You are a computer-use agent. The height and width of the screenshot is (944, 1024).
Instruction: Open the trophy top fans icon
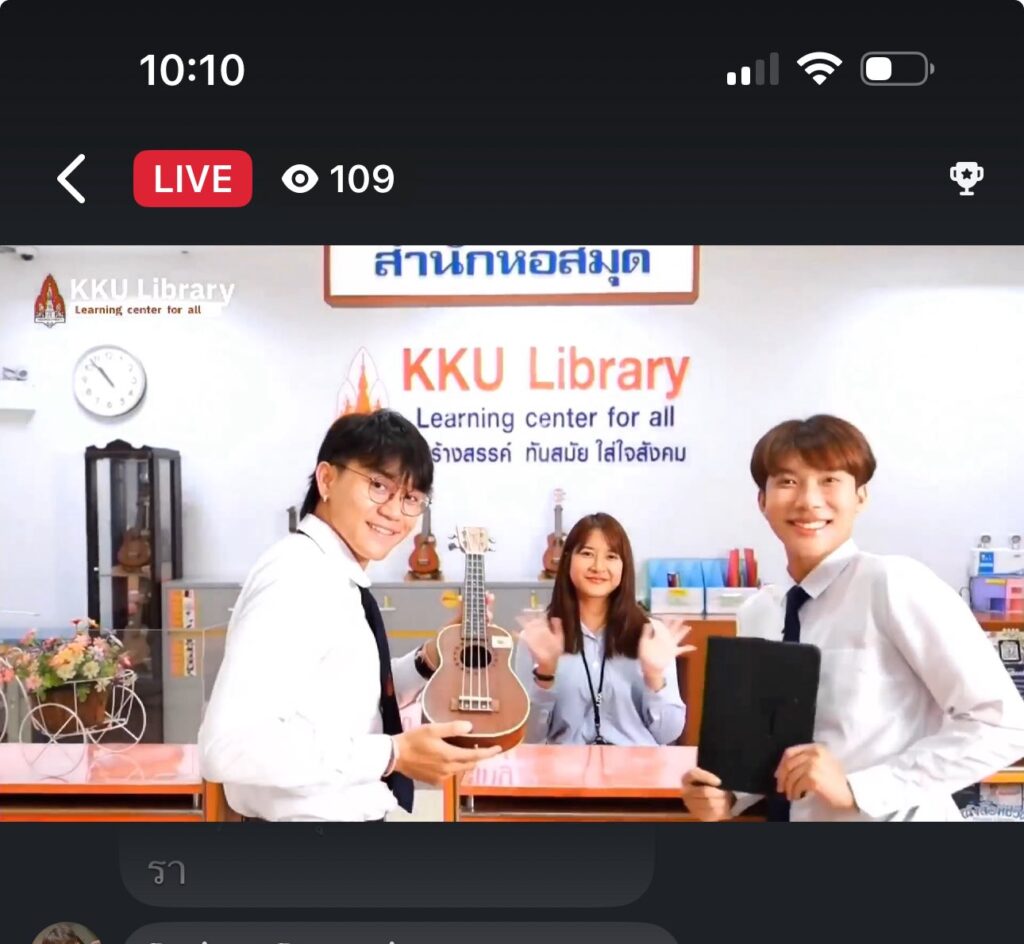pyautogui.click(x=965, y=179)
